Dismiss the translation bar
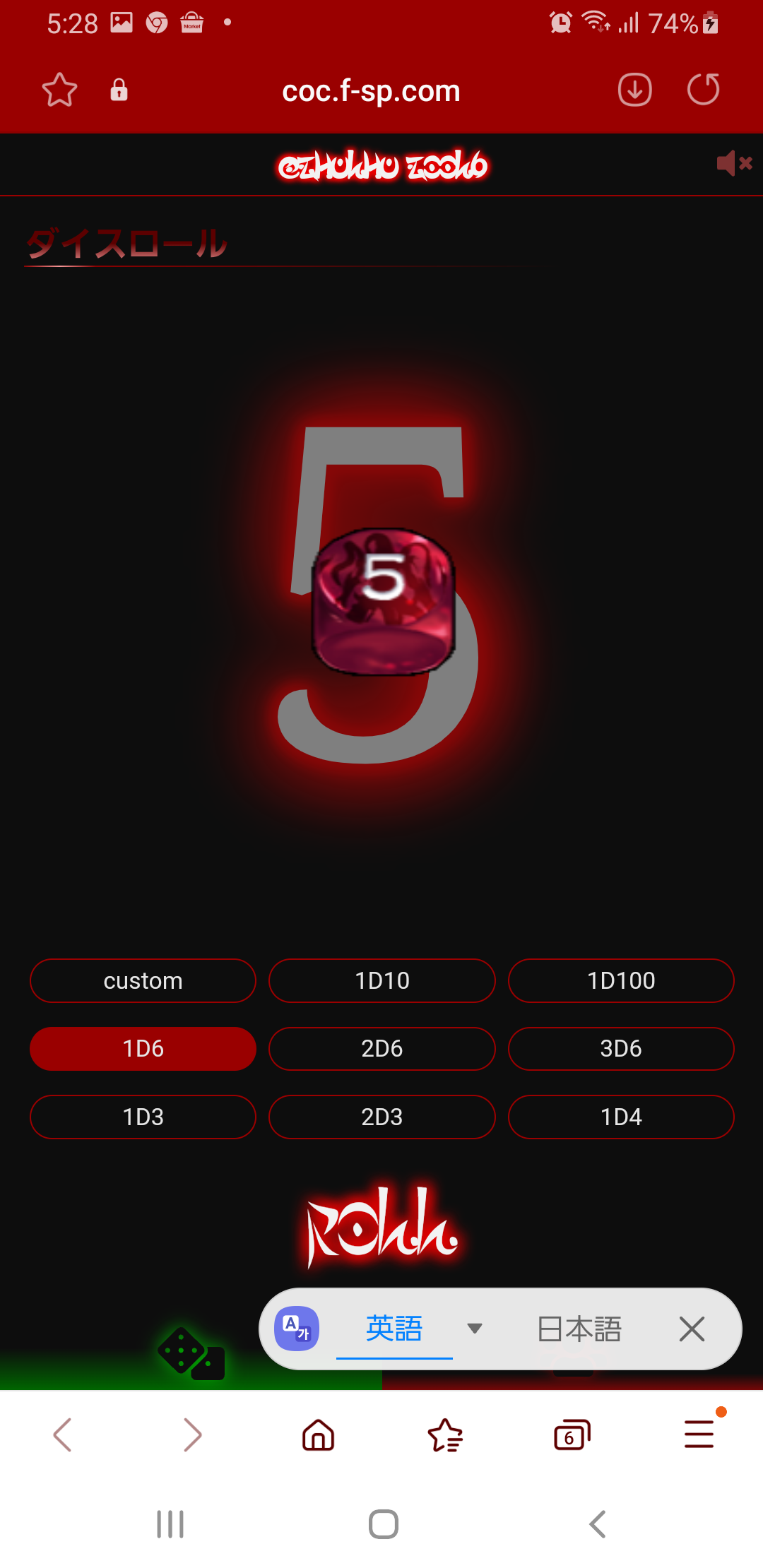The width and height of the screenshot is (763, 1568). (692, 1329)
